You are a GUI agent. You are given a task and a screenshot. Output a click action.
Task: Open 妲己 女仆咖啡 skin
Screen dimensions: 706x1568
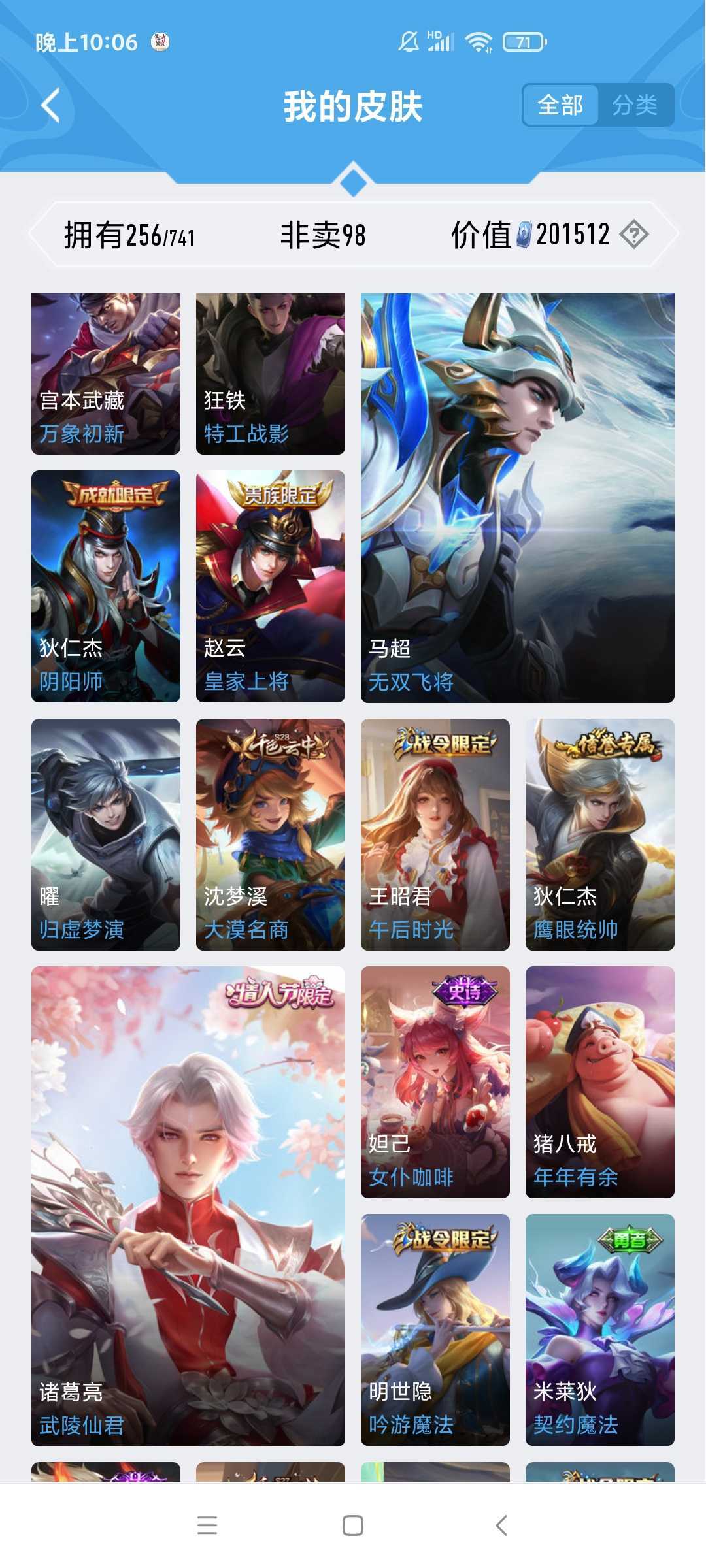[435, 1082]
